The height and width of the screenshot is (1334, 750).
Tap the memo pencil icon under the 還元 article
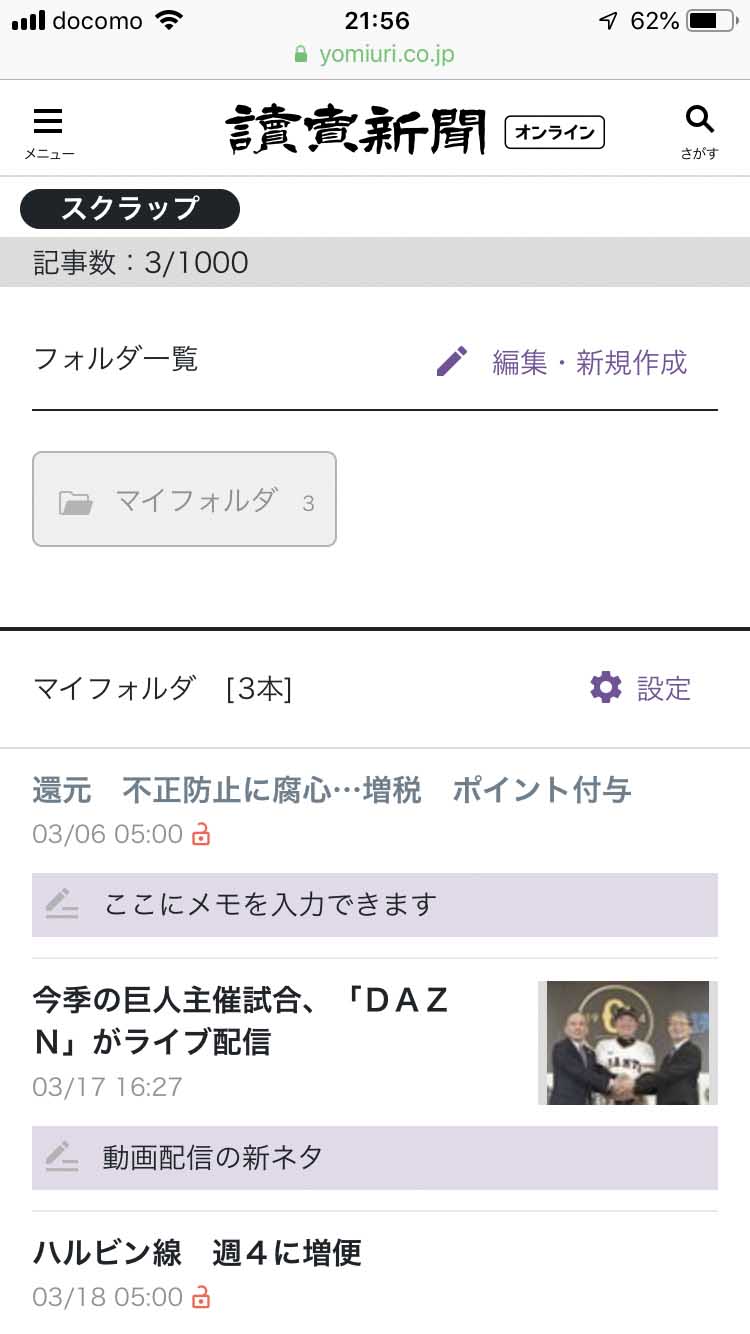[x=62, y=903]
